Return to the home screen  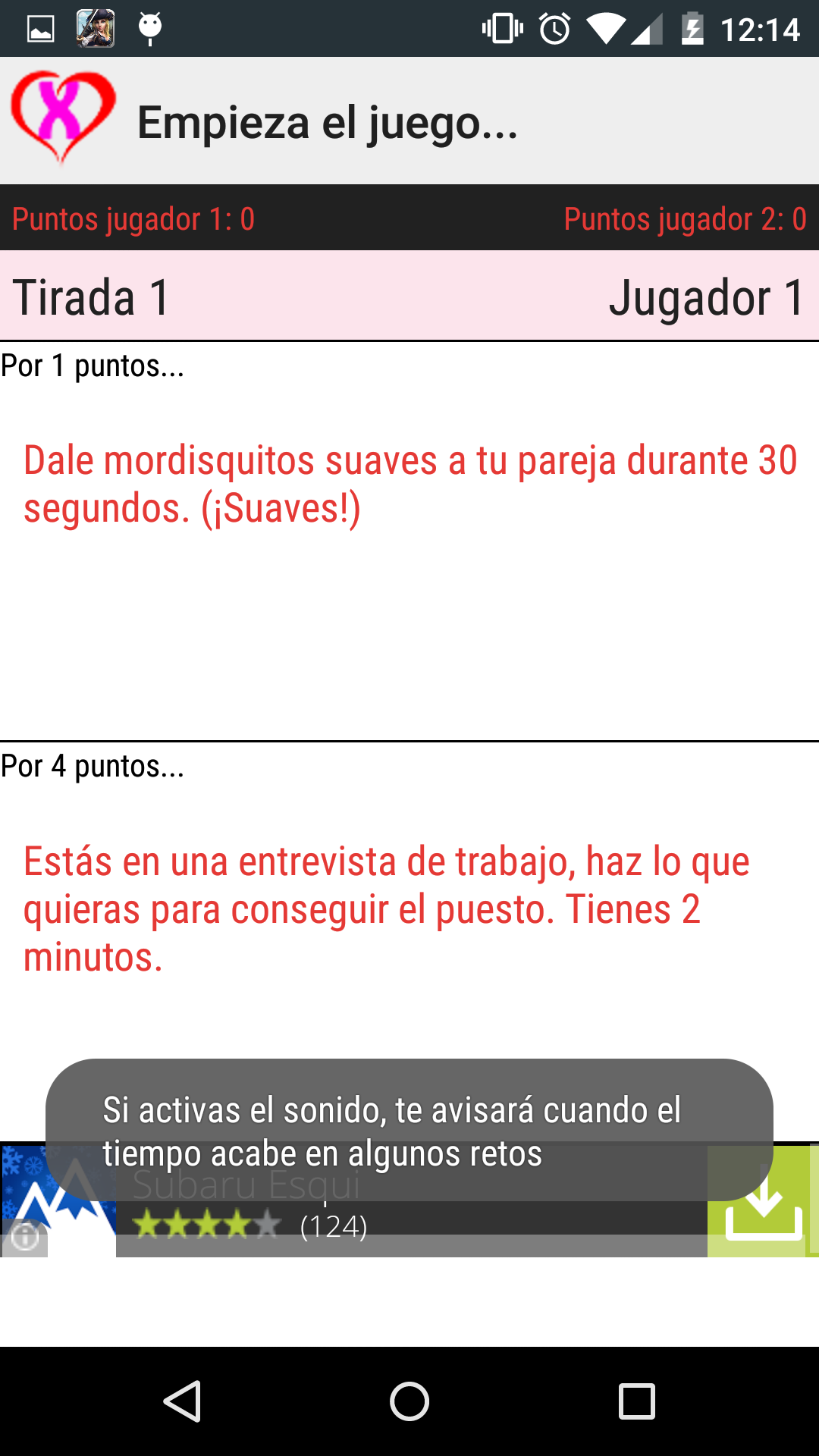point(409,1401)
